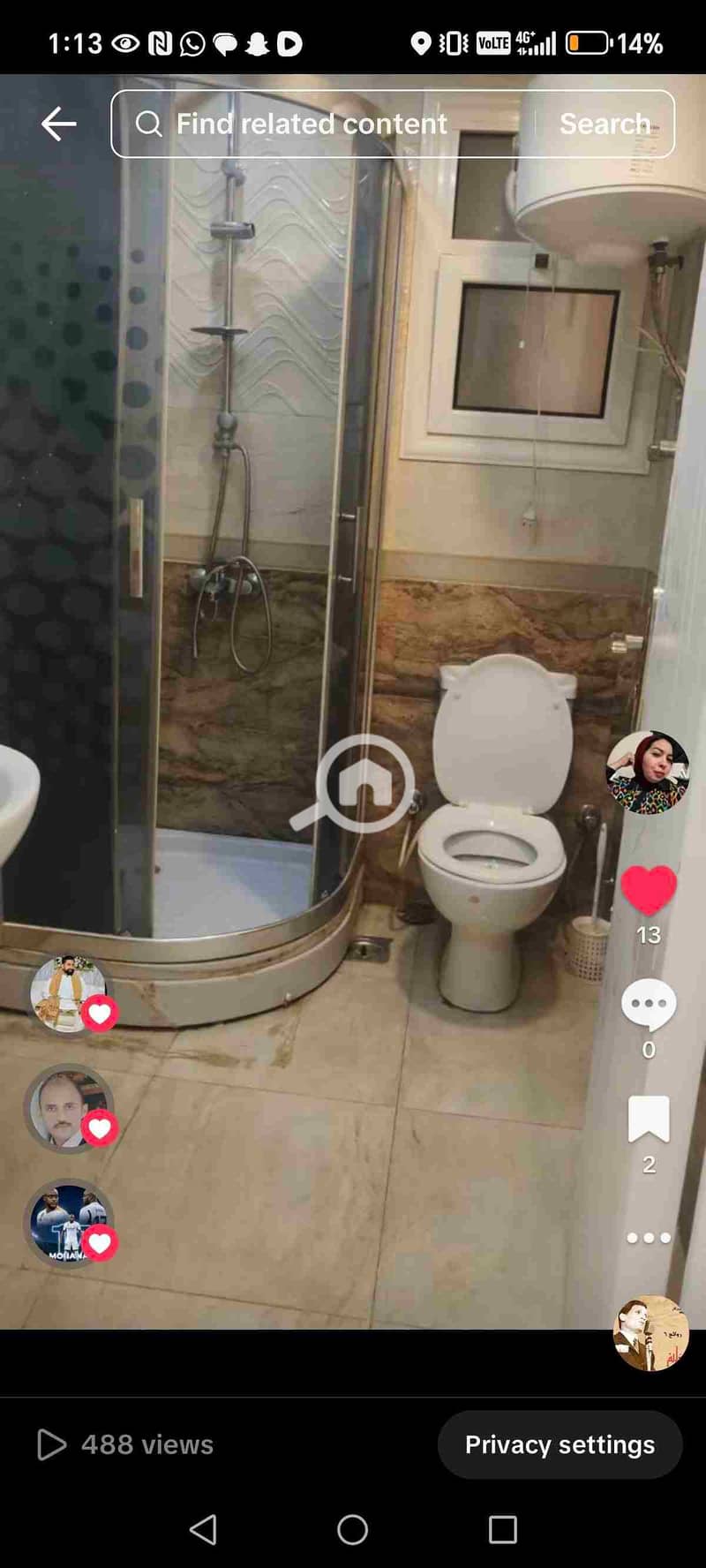Image resolution: width=706 pixels, height=1568 pixels.
Task: Open the three-dot more options menu
Action: pos(649,1238)
